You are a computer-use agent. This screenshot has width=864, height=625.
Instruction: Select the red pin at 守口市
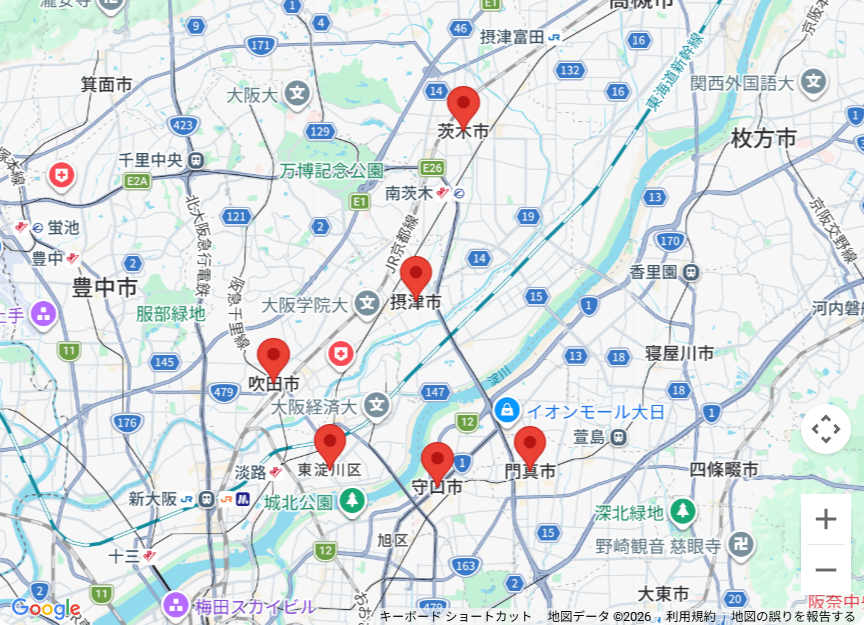pyautogui.click(x=437, y=461)
